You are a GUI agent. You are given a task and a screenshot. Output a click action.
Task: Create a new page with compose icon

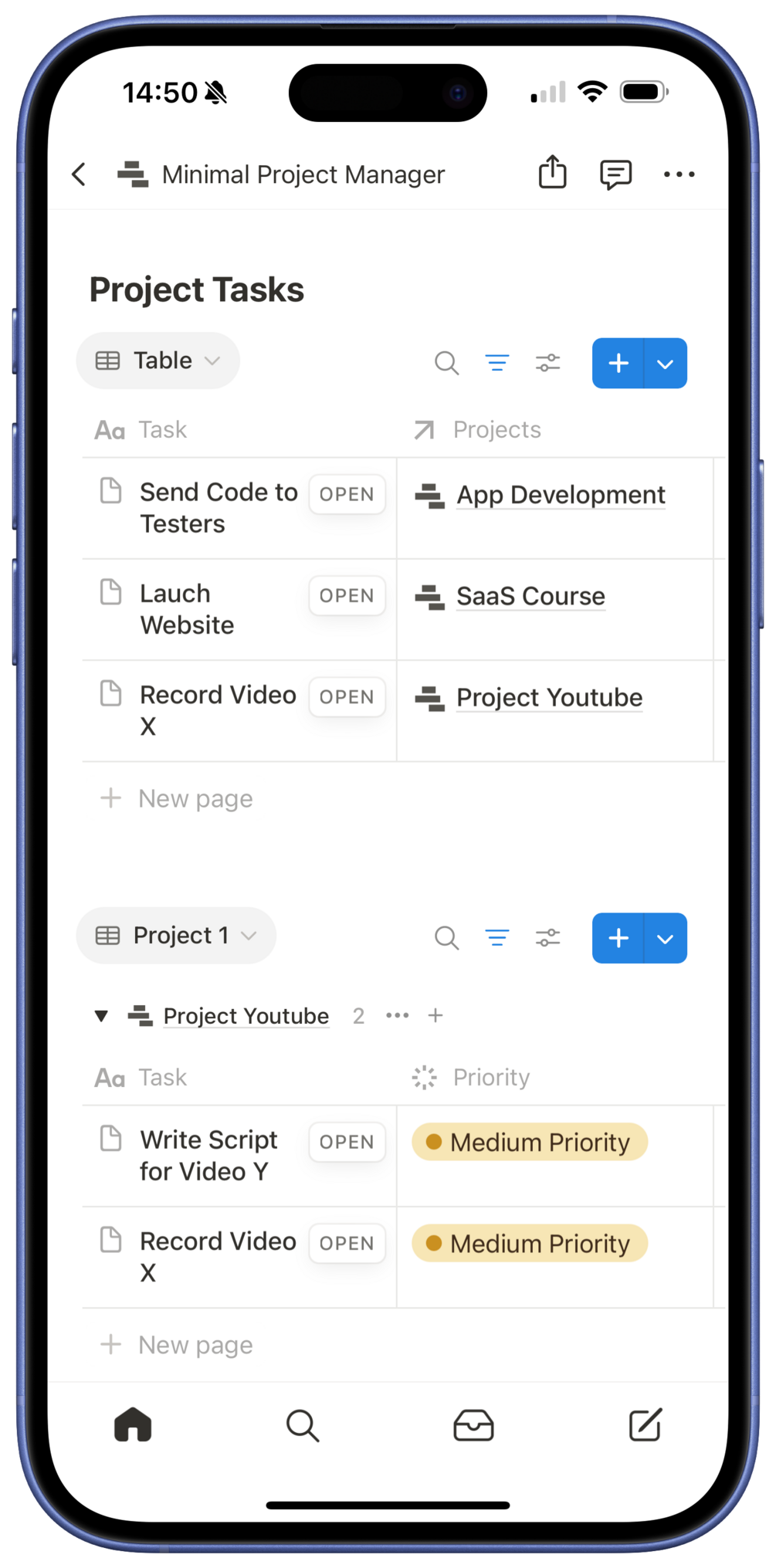(645, 1424)
